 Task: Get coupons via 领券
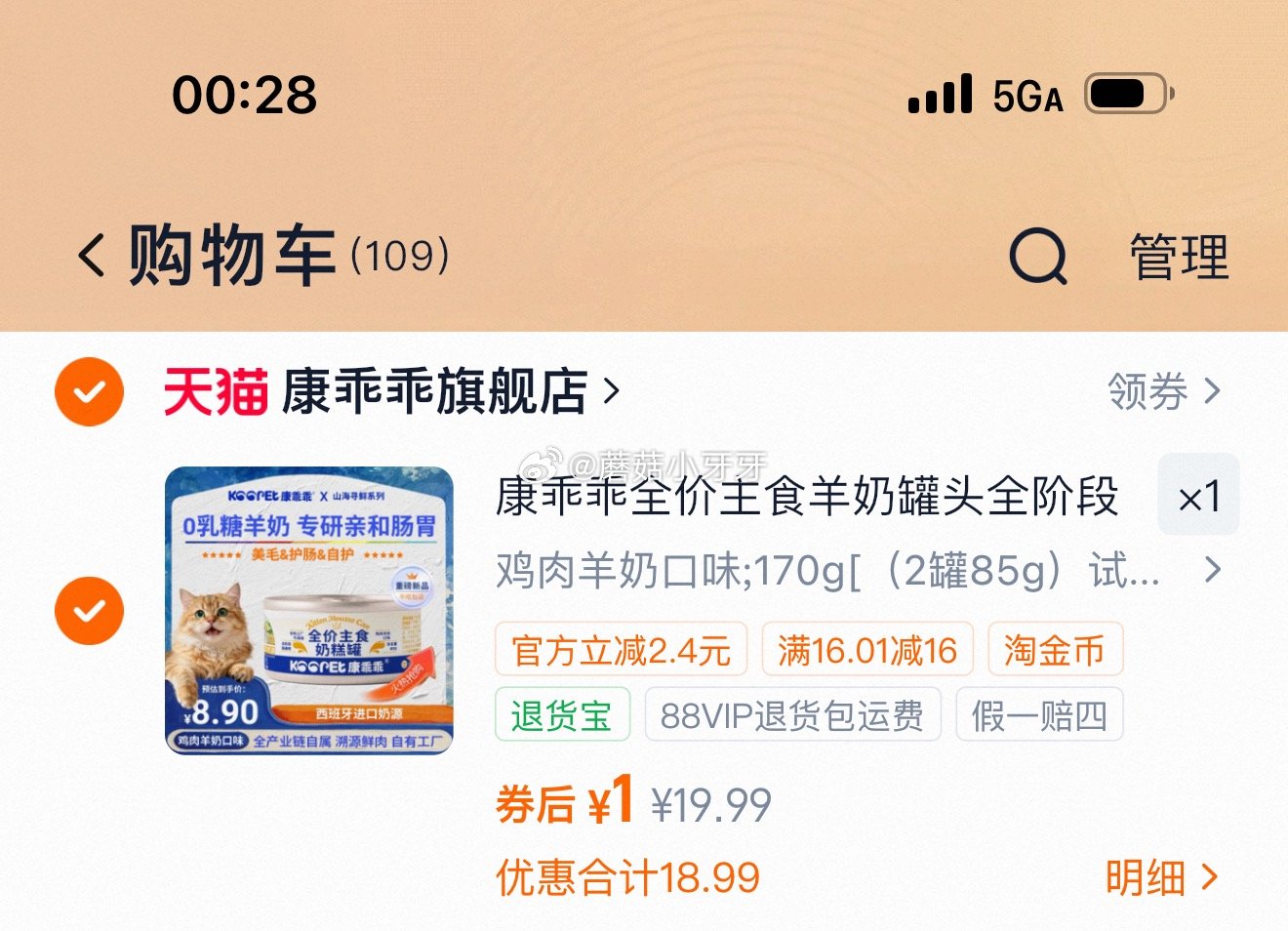pos(1163,392)
